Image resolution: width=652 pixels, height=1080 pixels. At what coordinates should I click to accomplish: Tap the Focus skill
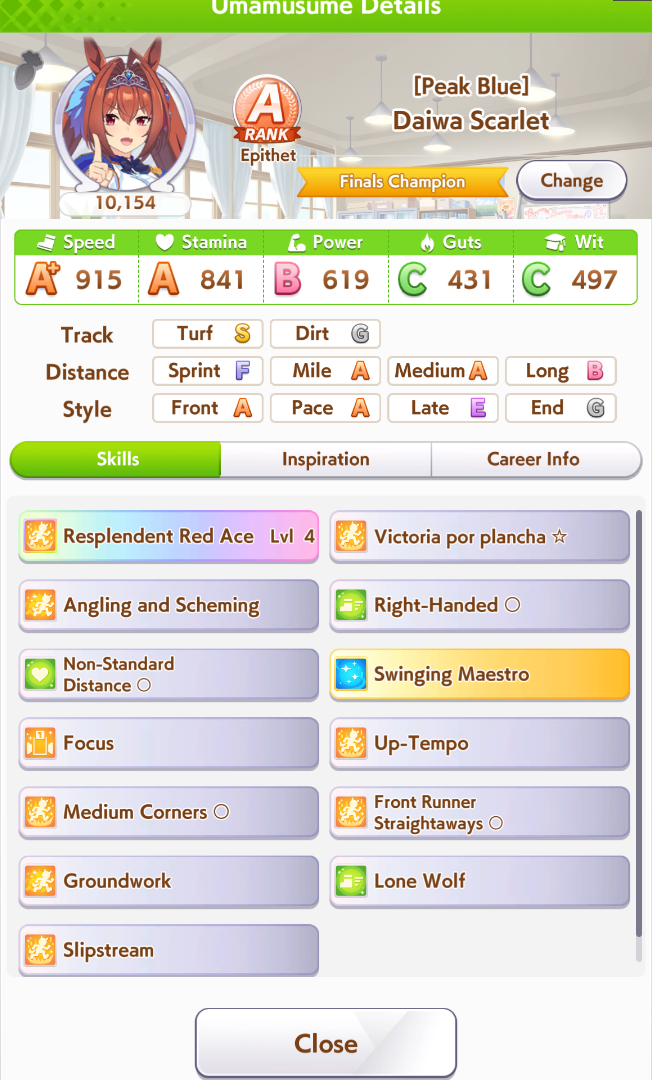pyautogui.click(x=168, y=744)
